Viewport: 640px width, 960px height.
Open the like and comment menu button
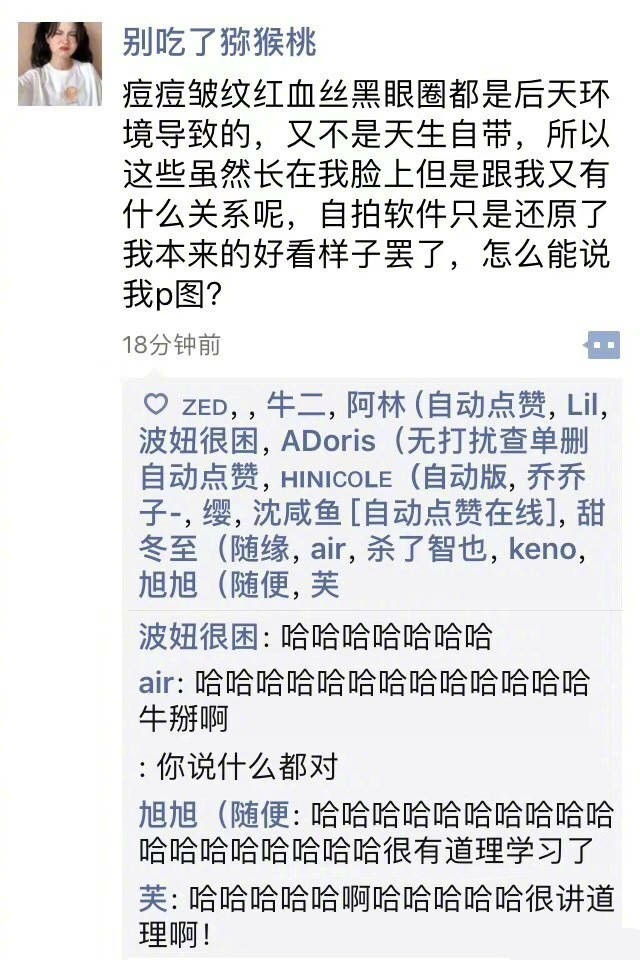click(602, 346)
